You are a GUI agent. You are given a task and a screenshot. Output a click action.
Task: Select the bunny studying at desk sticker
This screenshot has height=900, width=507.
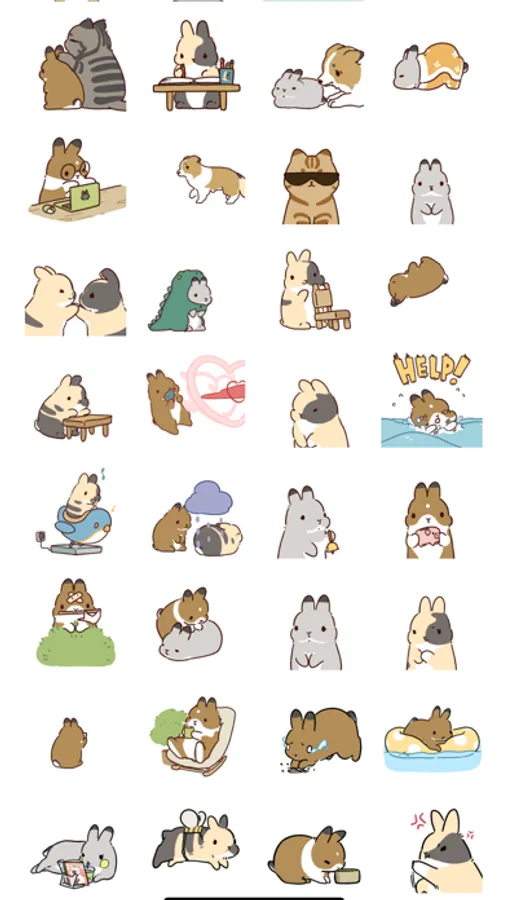click(196, 65)
